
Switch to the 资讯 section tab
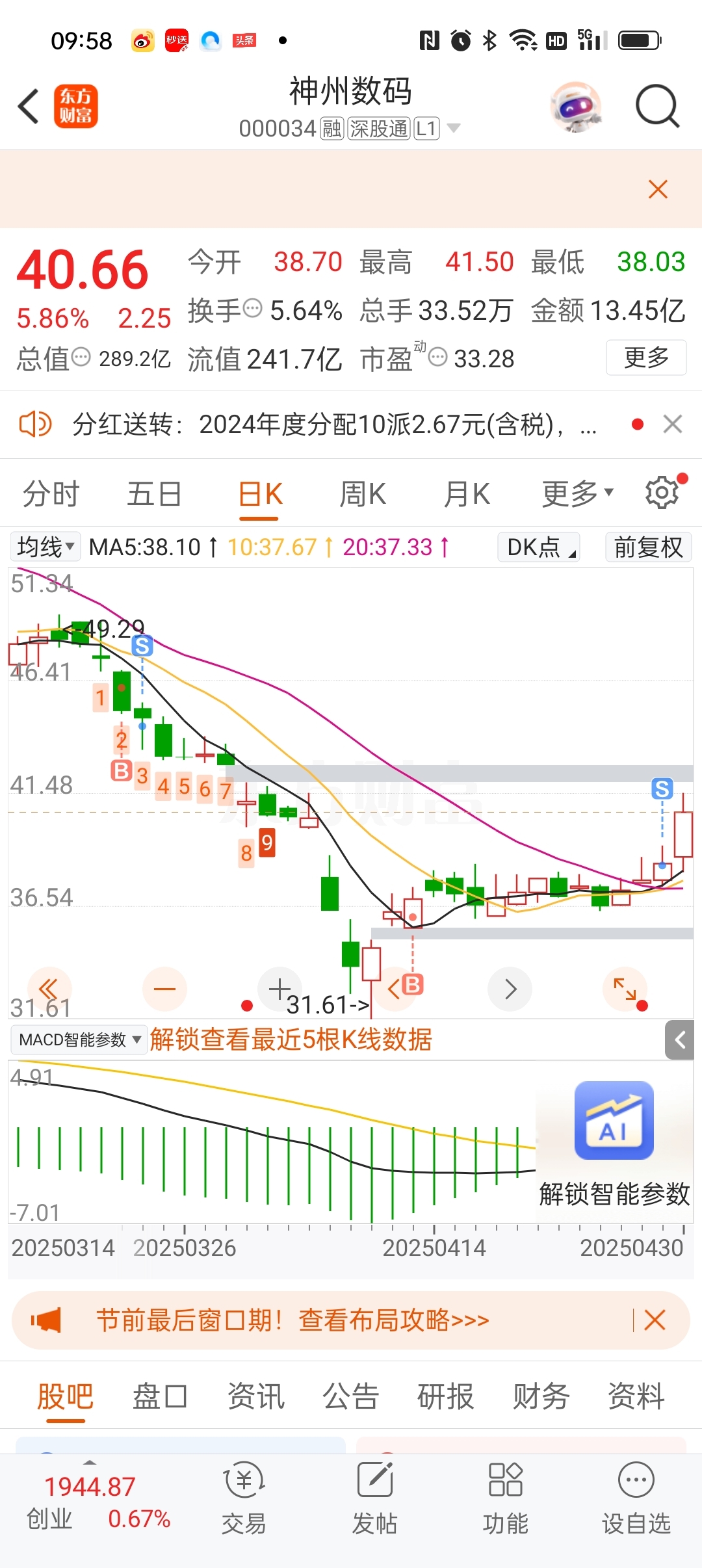coord(255,1396)
